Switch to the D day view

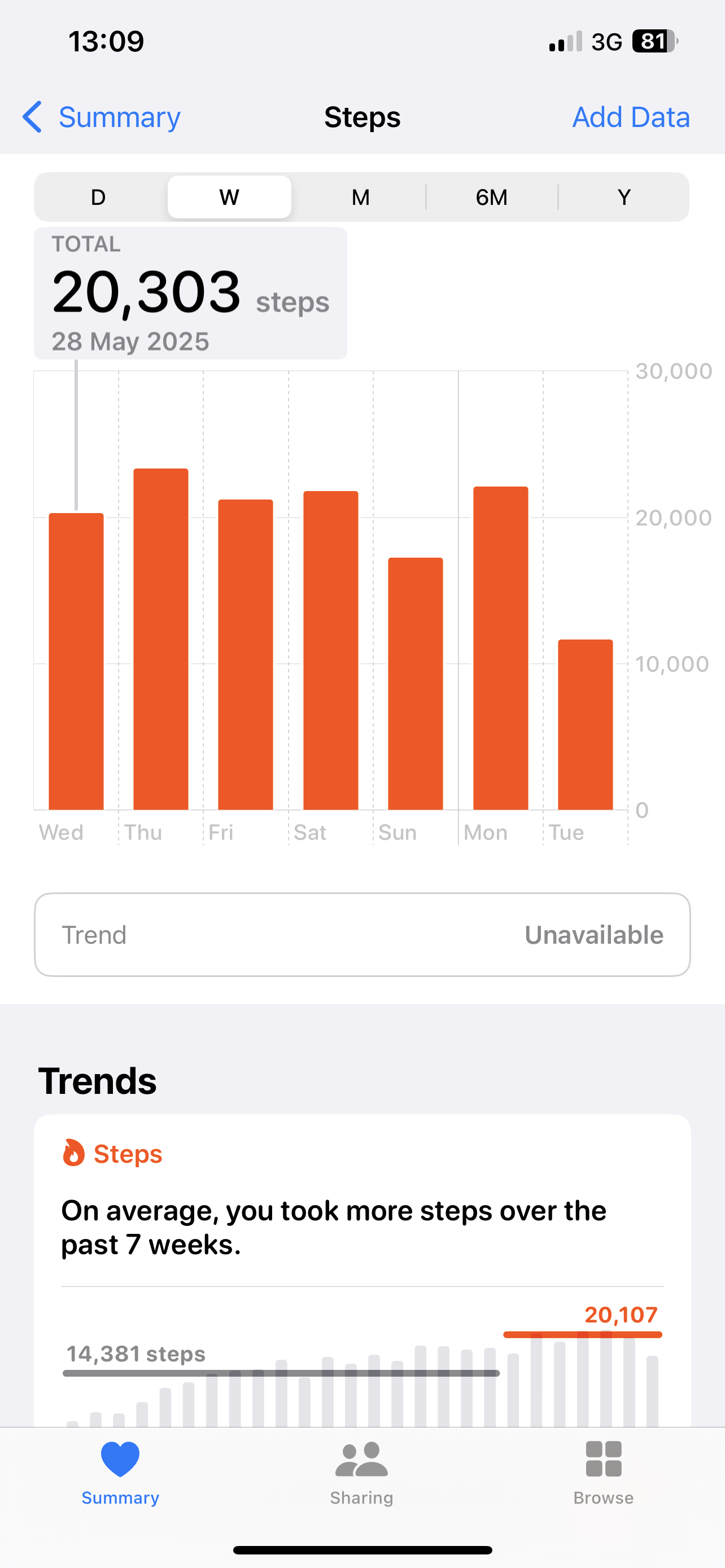(x=98, y=197)
